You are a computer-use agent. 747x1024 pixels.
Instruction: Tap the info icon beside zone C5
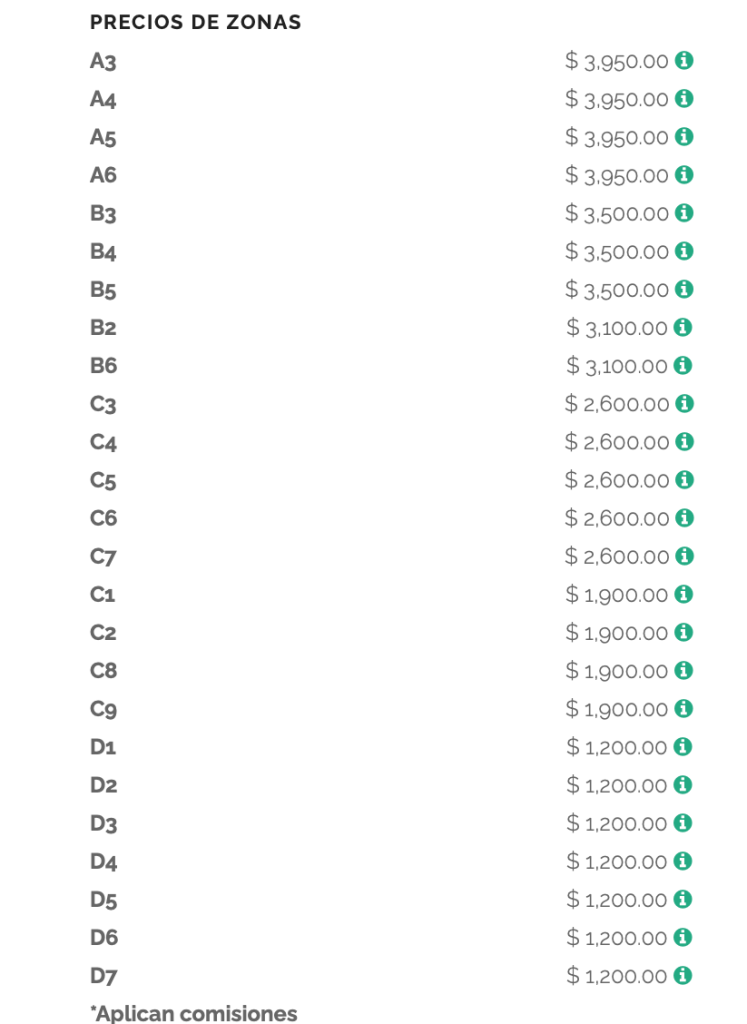tap(684, 480)
